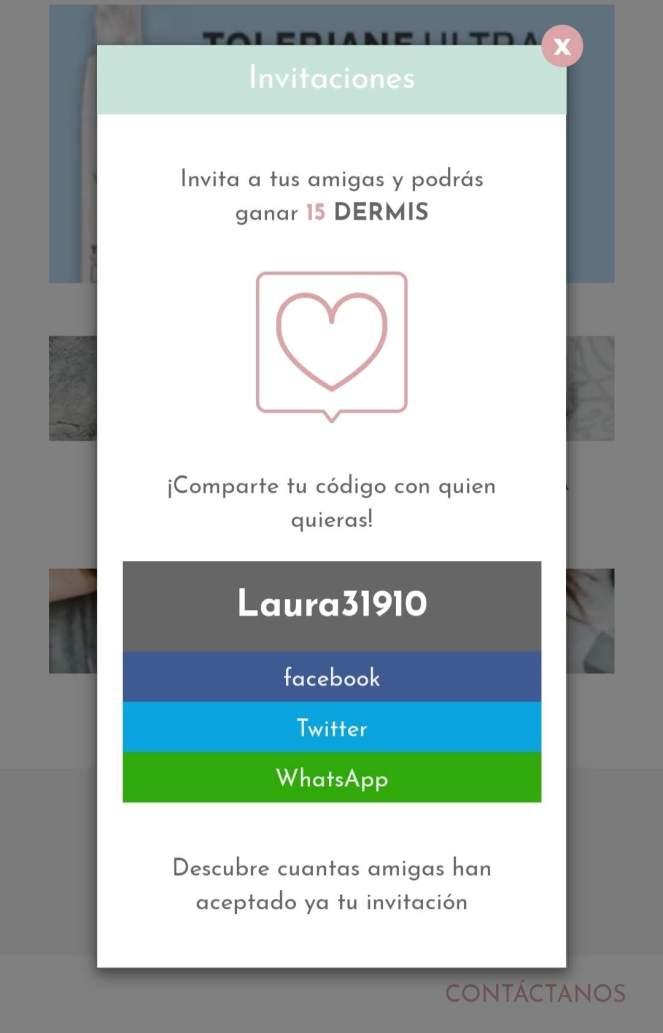663x1033 pixels.
Task: Open the CONTÁCTANOS link
Action: click(535, 993)
